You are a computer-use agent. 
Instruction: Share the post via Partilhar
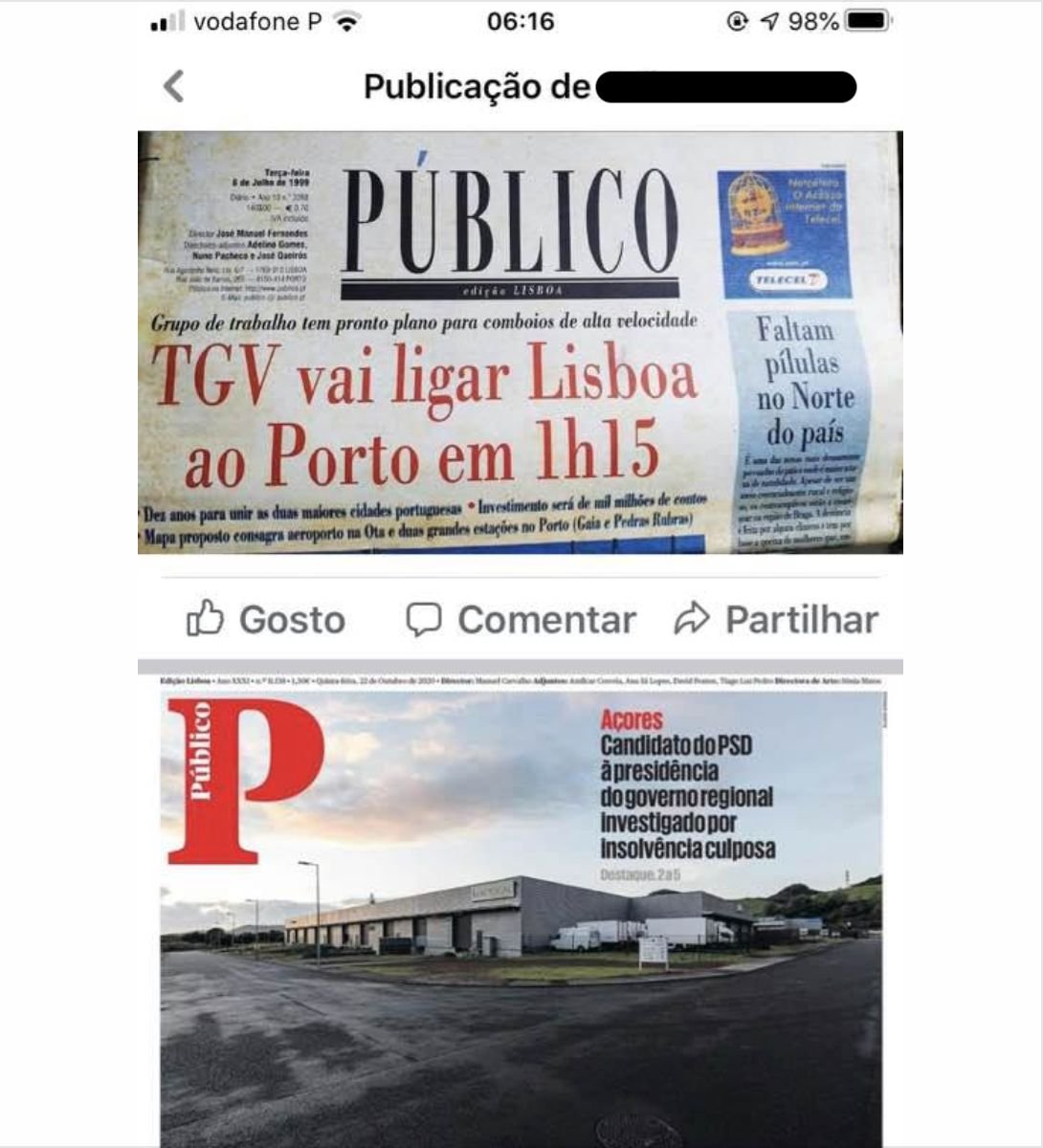pos(776,619)
